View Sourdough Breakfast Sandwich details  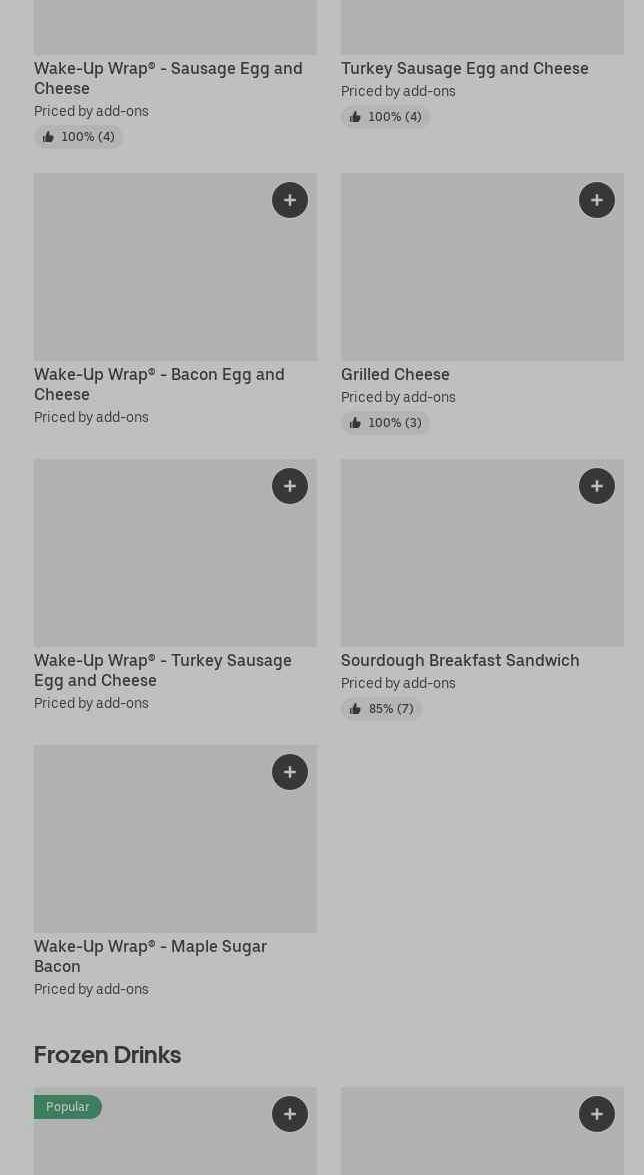point(459,660)
